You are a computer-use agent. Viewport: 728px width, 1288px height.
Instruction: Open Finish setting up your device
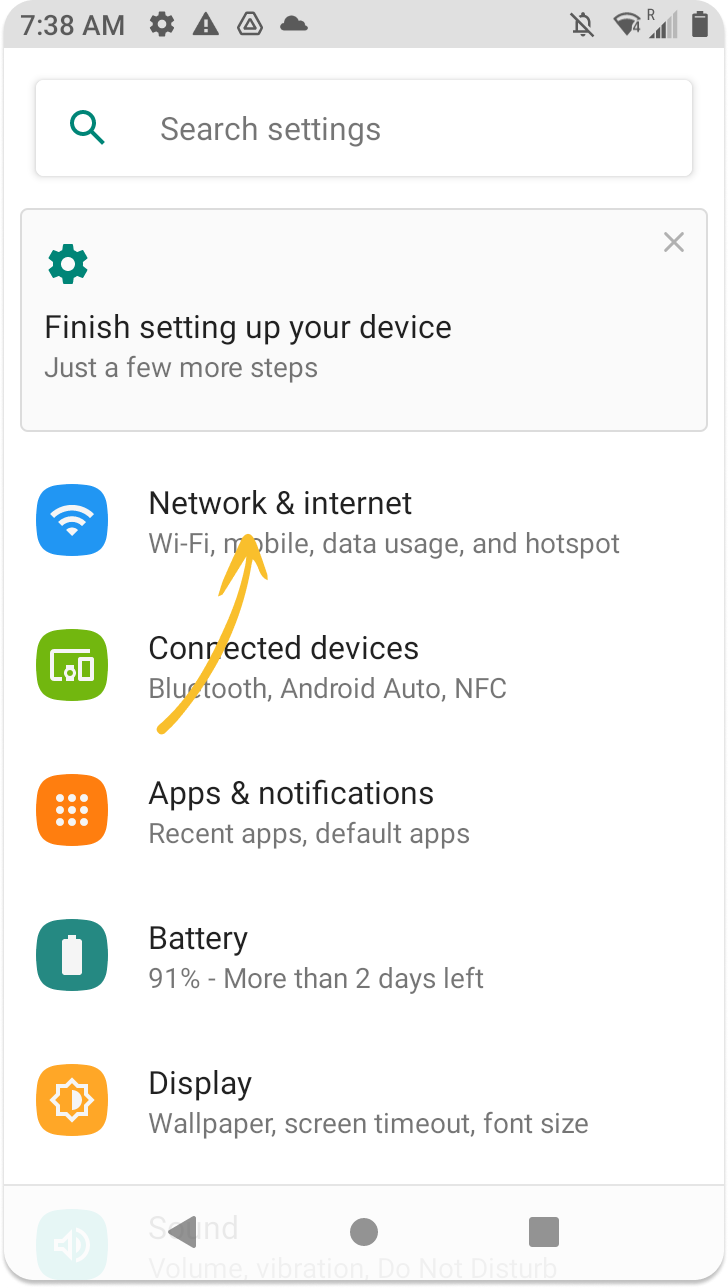click(364, 321)
